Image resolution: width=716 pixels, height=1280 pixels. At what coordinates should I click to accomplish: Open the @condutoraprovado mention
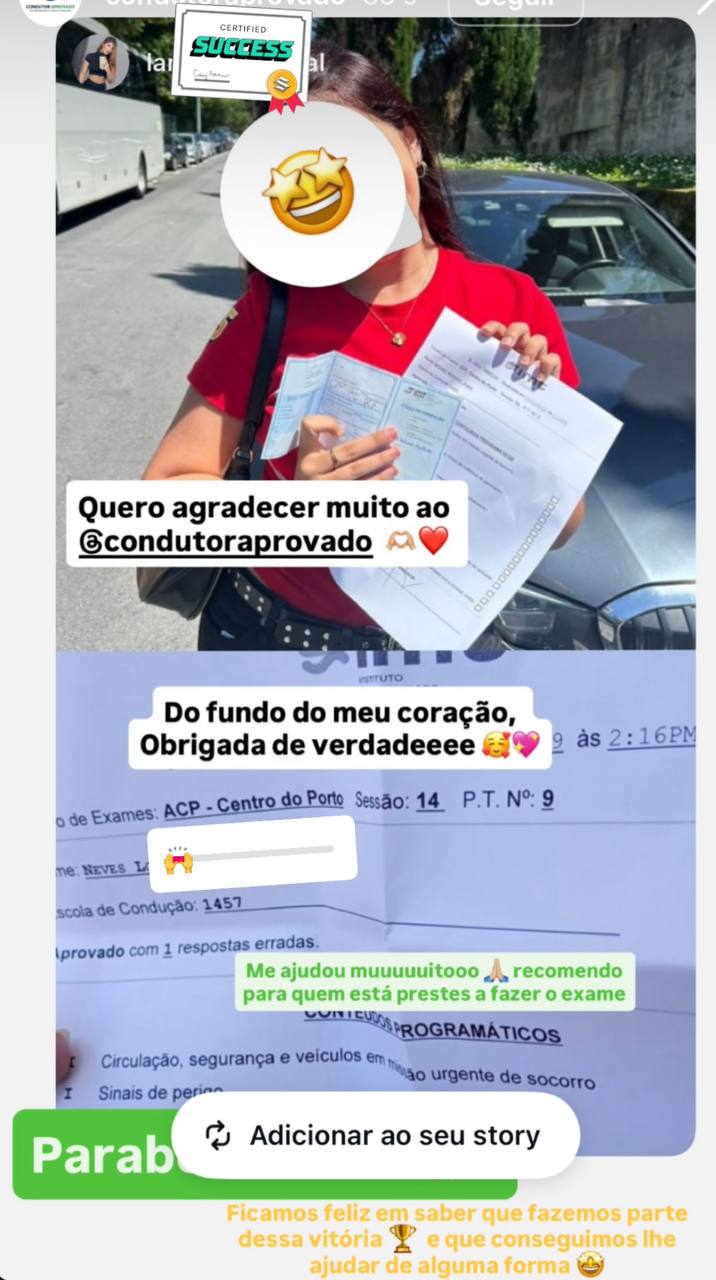point(225,541)
